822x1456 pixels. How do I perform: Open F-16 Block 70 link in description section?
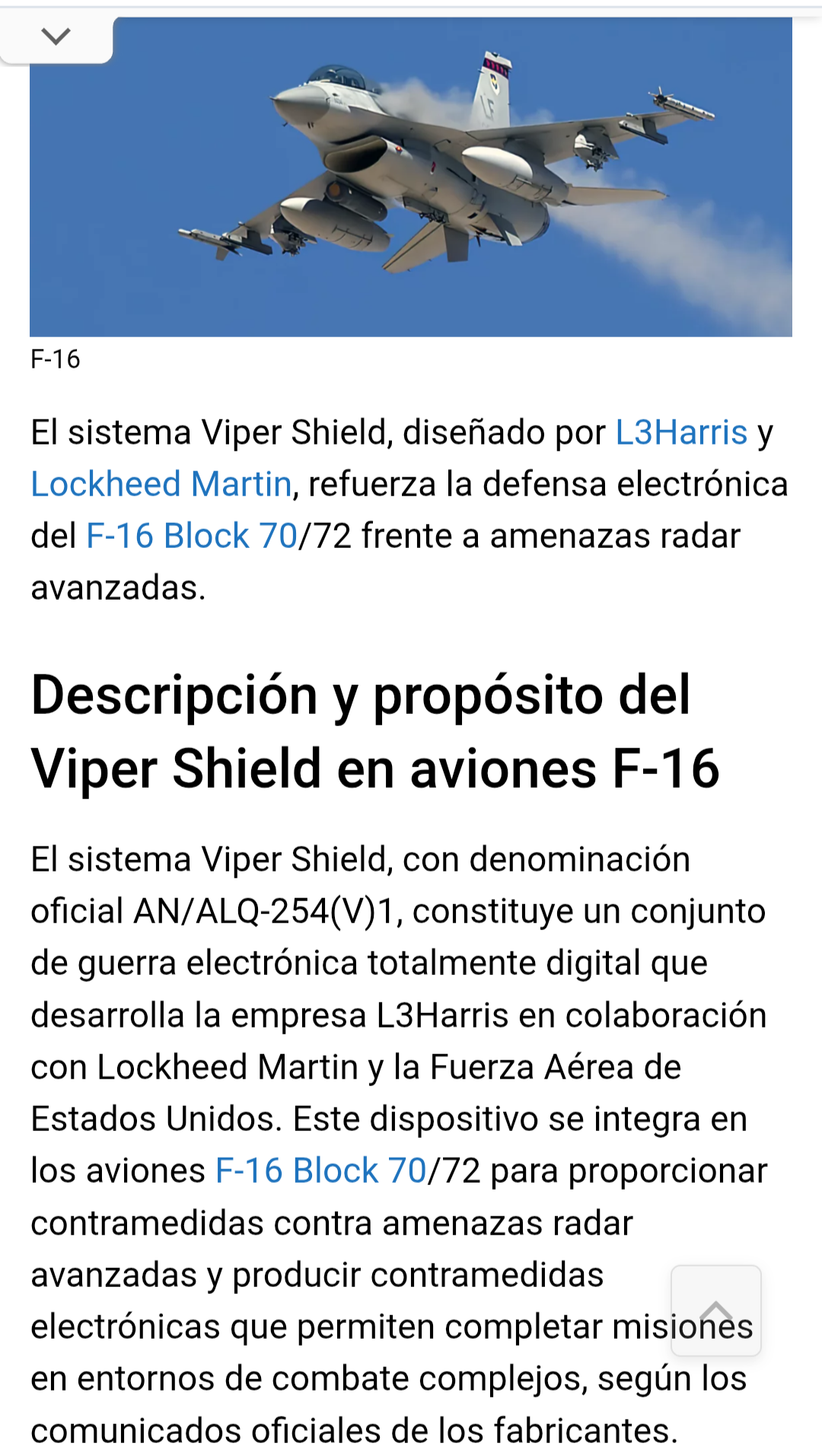point(320,1171)
